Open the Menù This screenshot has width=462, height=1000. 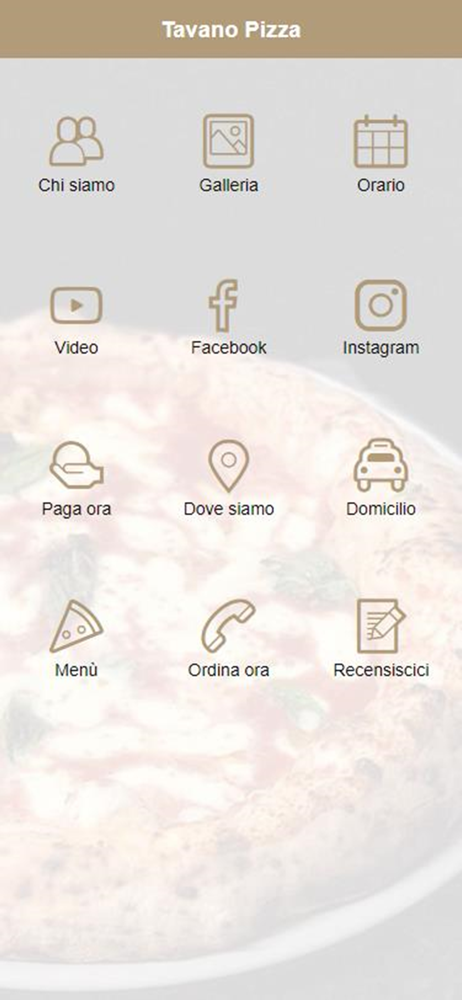[77, 639]
